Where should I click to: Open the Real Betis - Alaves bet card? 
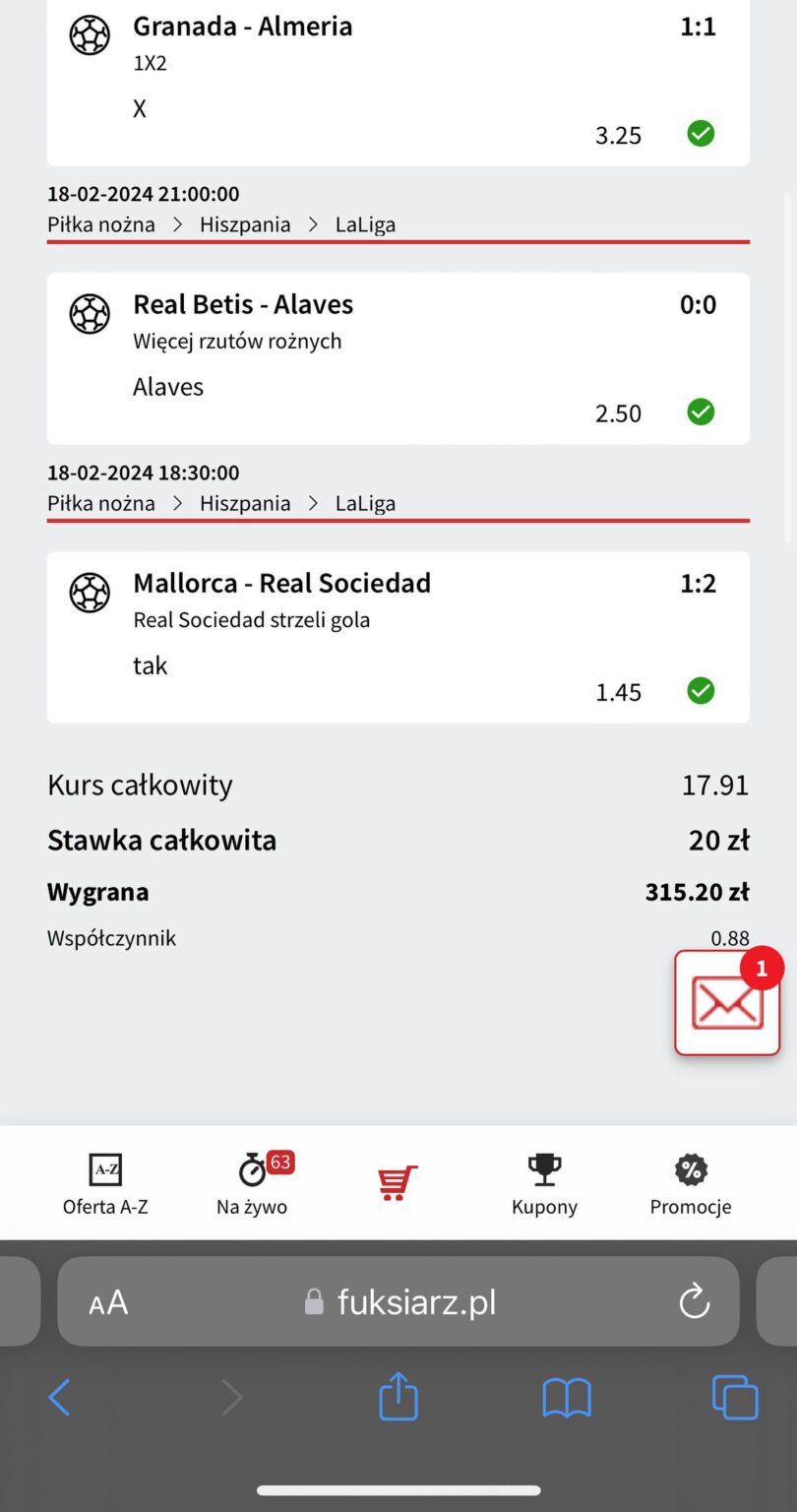pyautogui.click(x=398, y=357)
